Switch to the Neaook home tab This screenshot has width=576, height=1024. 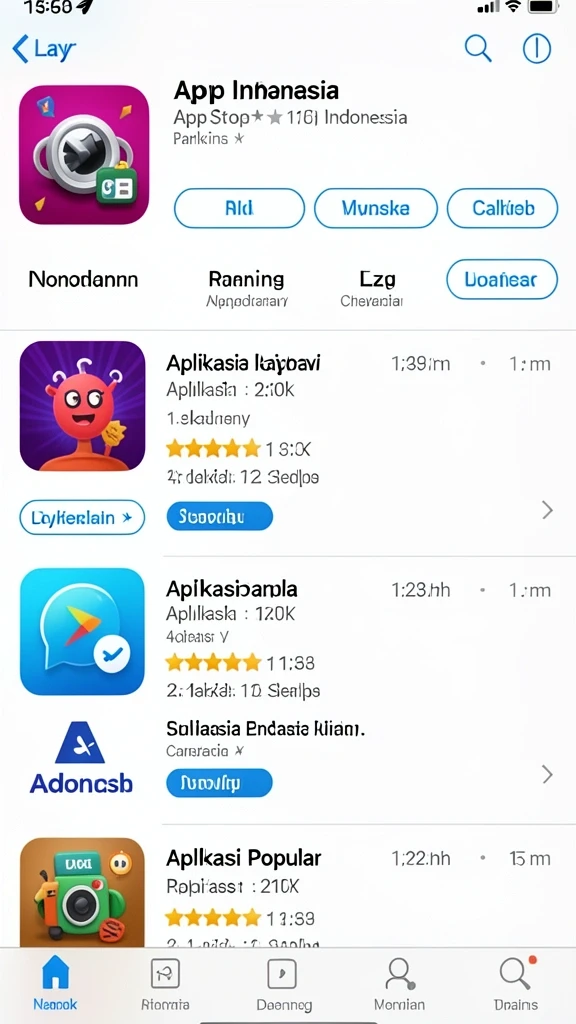[x=56, y=984]
